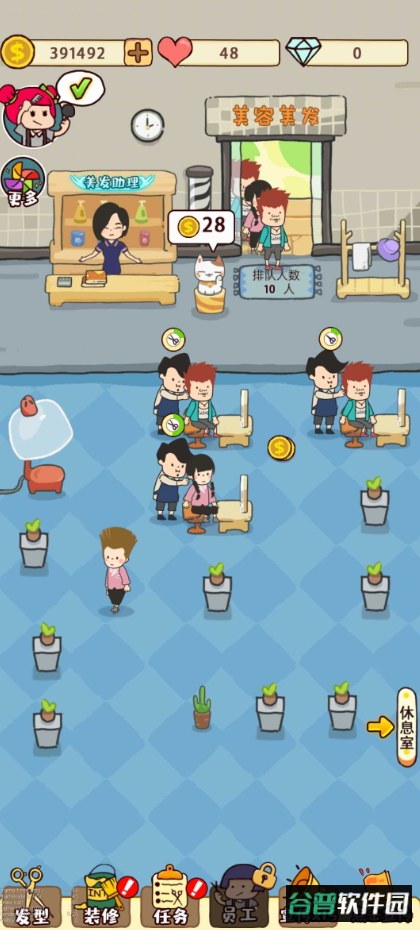This screenshot has height=930, width=420.
Task: Open the 装修 decoration tab
Action: coord(102,897)
